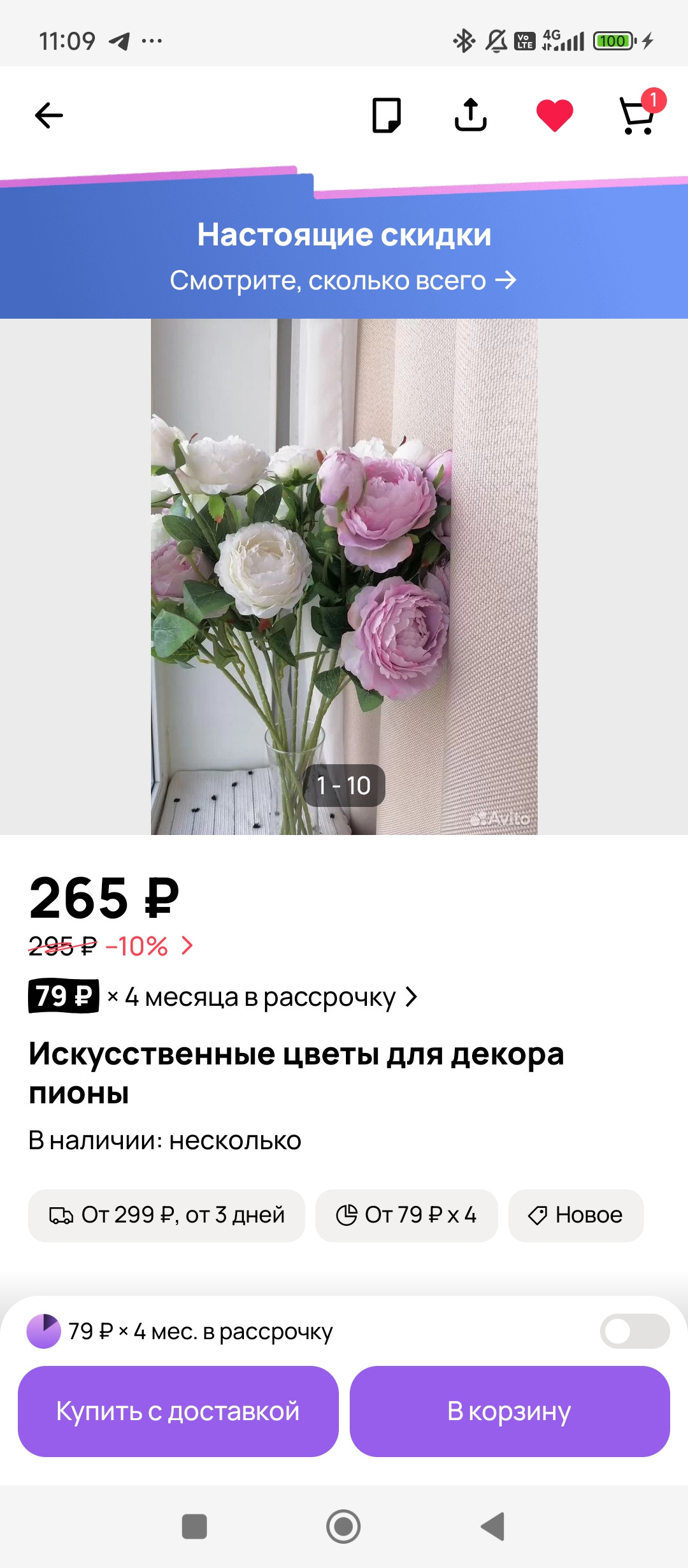
Task: Enable the installment payment switch
Action: click(634, 1332)
